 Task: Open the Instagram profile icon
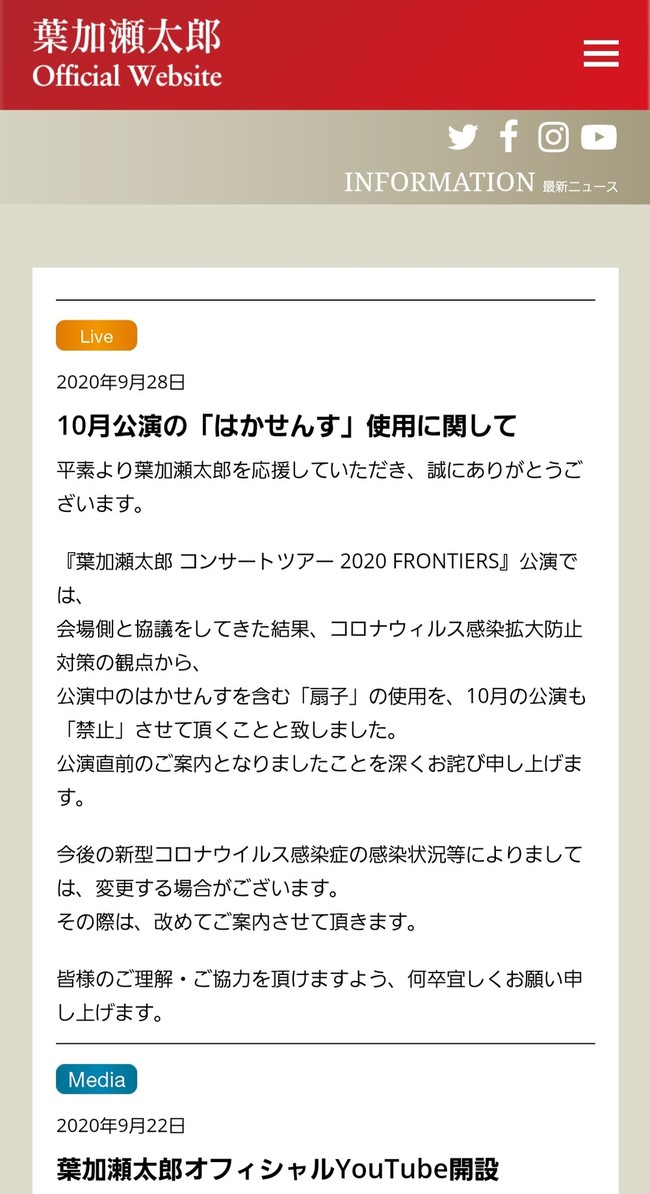(x=553, y=137)
